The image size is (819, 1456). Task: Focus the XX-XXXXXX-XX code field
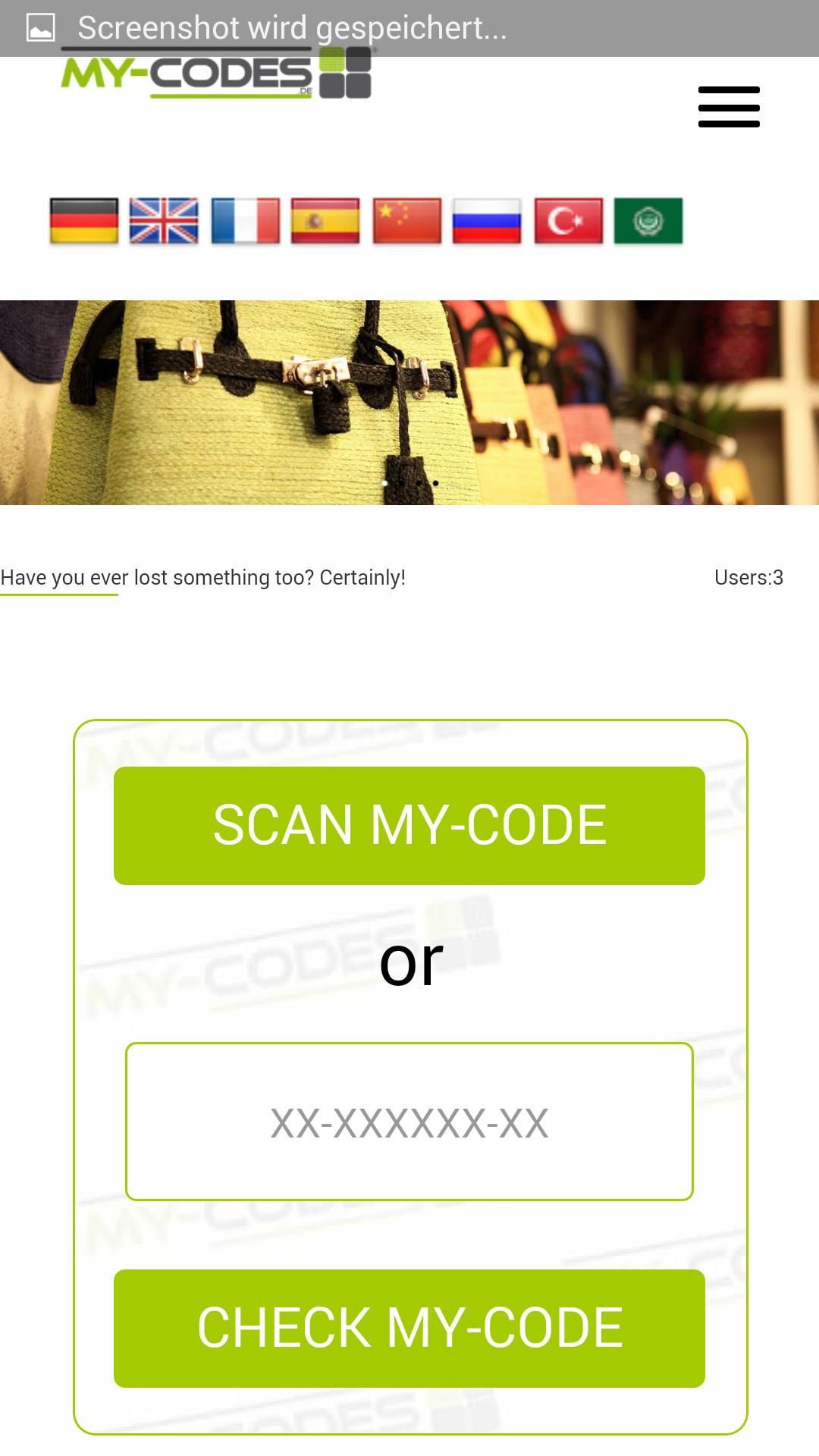[409, 1122]
